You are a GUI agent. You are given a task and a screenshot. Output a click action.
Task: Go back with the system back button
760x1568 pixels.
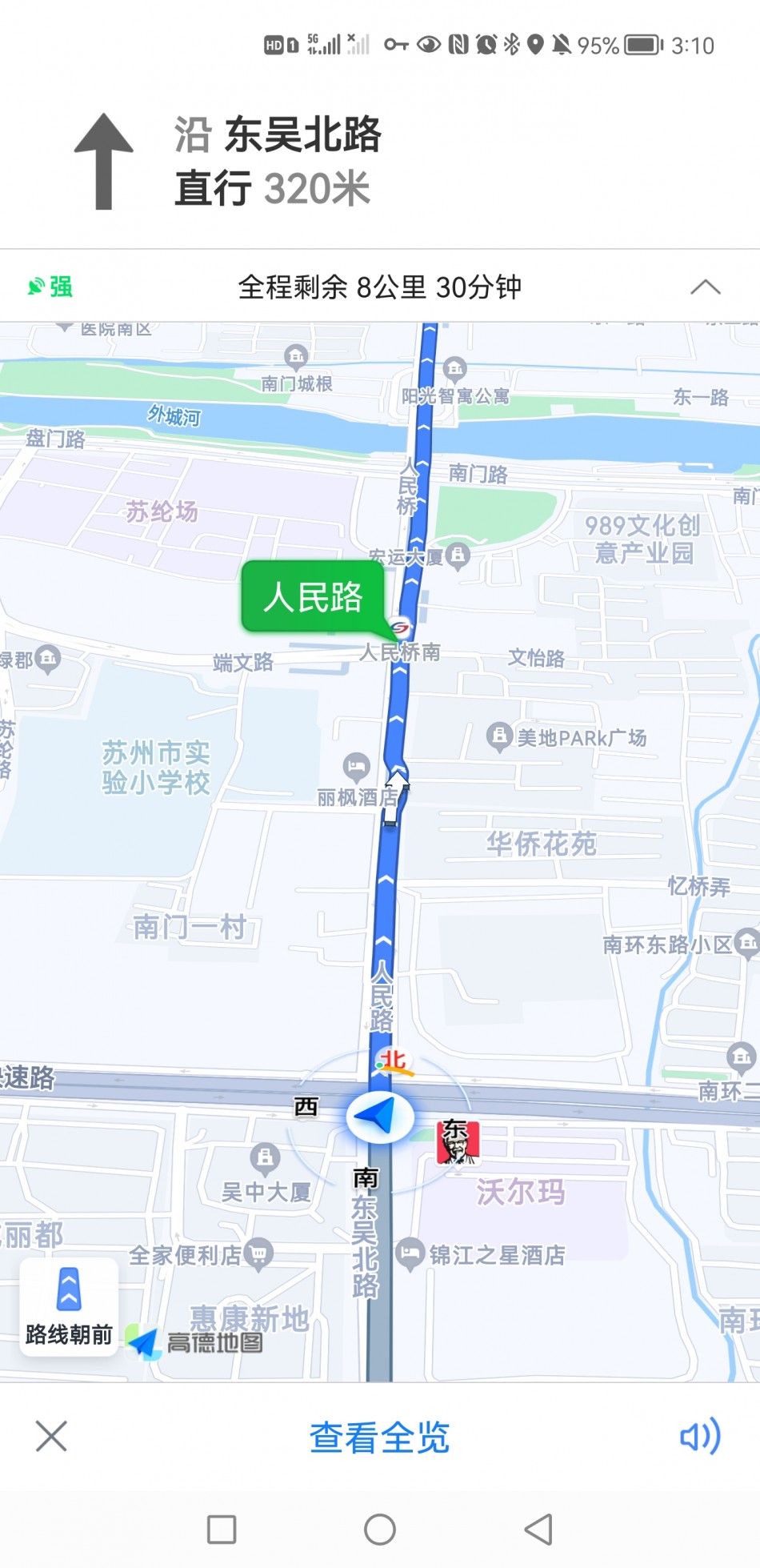[538, 1529]
